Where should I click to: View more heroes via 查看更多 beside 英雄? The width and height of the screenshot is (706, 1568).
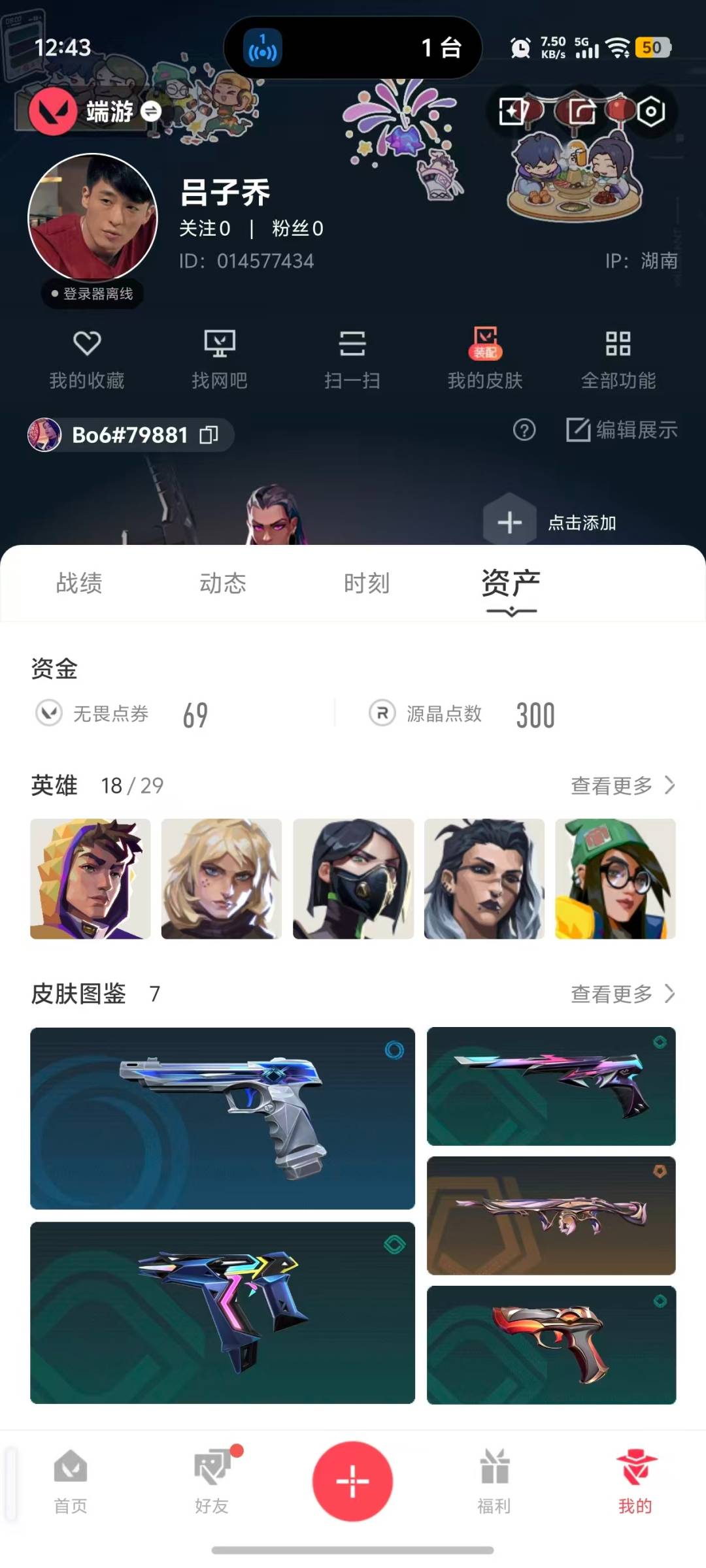pos(623,785)
